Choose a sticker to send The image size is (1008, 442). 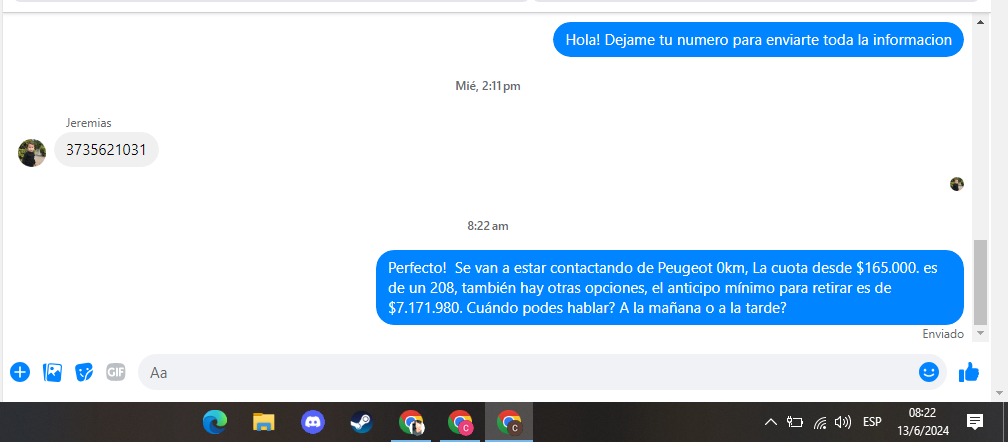point(84,372)
